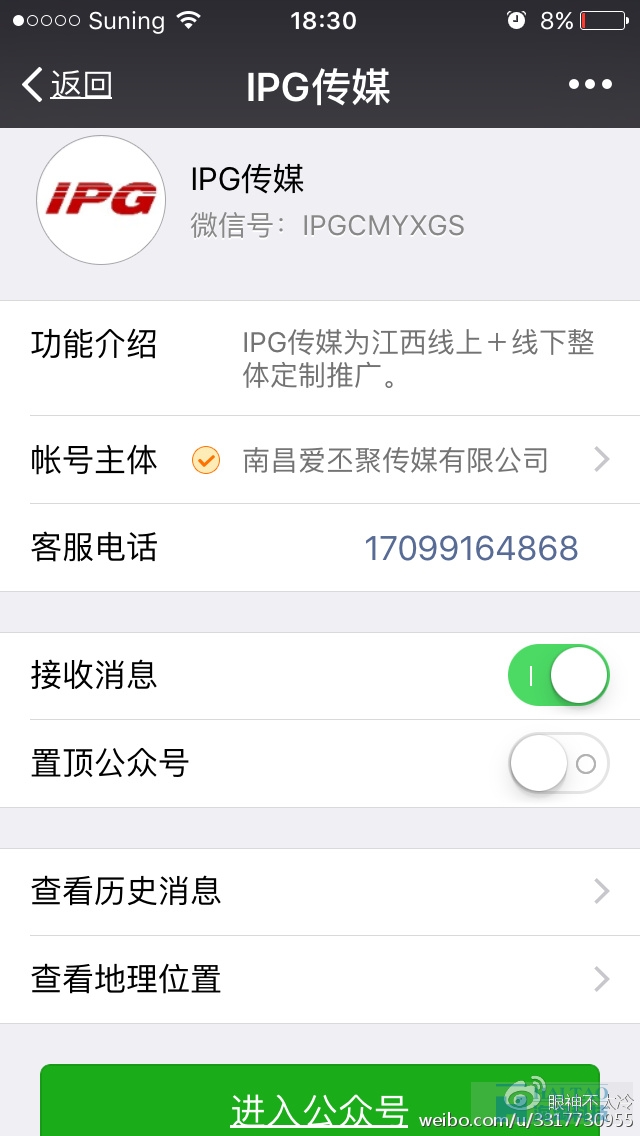Image resolution: width=640 pixels, height=1136 pixels.
Task: Tap the green 进入公众号 button
Action: [320, 1100]
